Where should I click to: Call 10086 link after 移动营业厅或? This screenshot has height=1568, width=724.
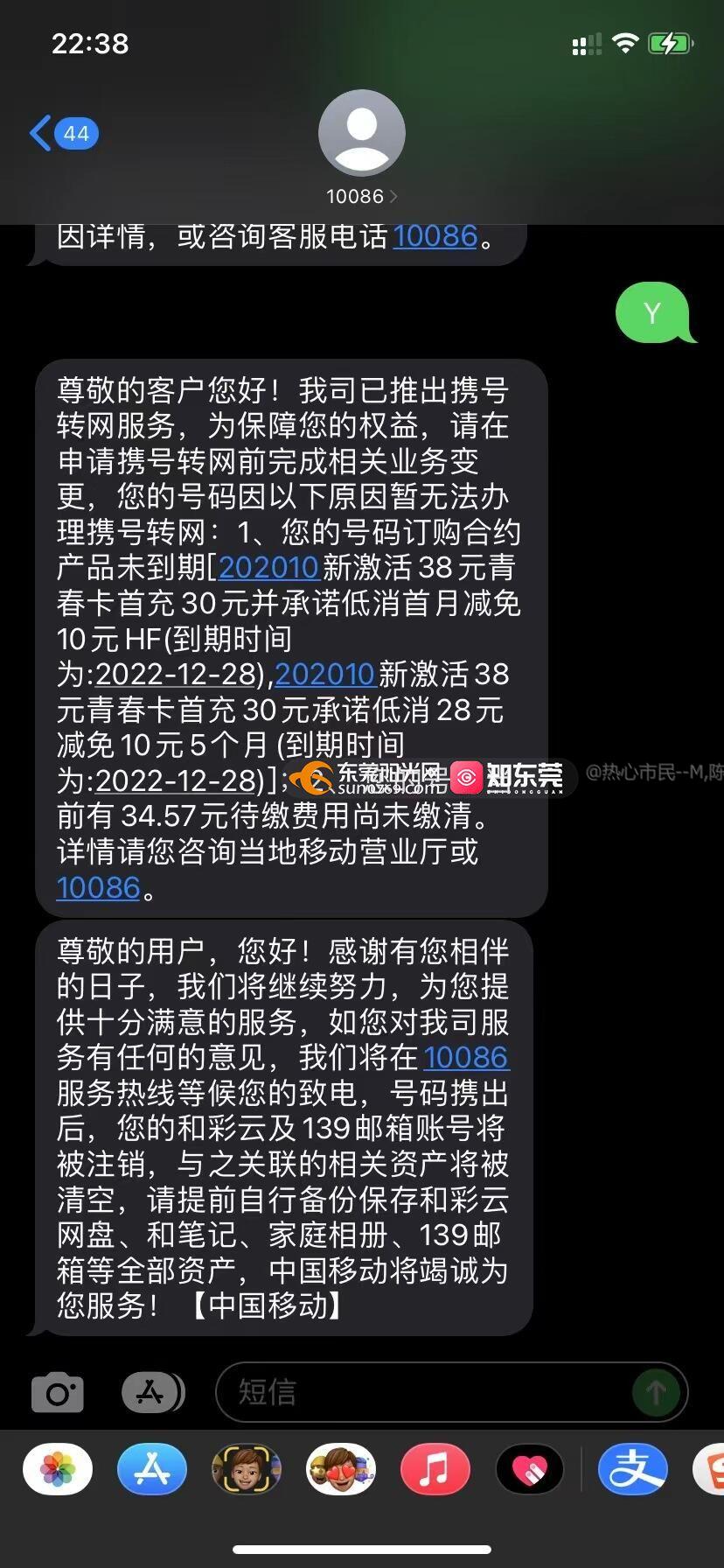98,887
